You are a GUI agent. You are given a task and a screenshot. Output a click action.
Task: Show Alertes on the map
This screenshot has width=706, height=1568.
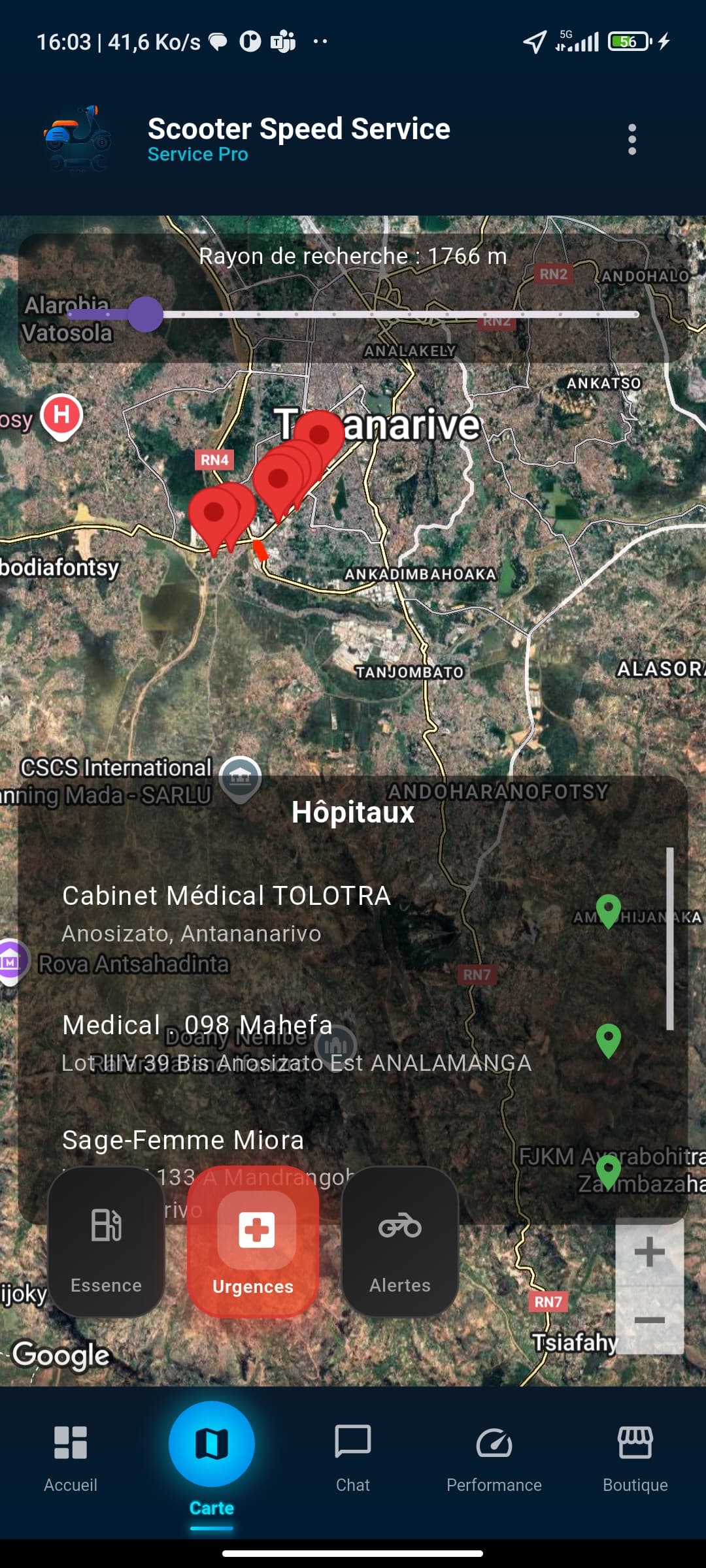tap(399, 1241)
